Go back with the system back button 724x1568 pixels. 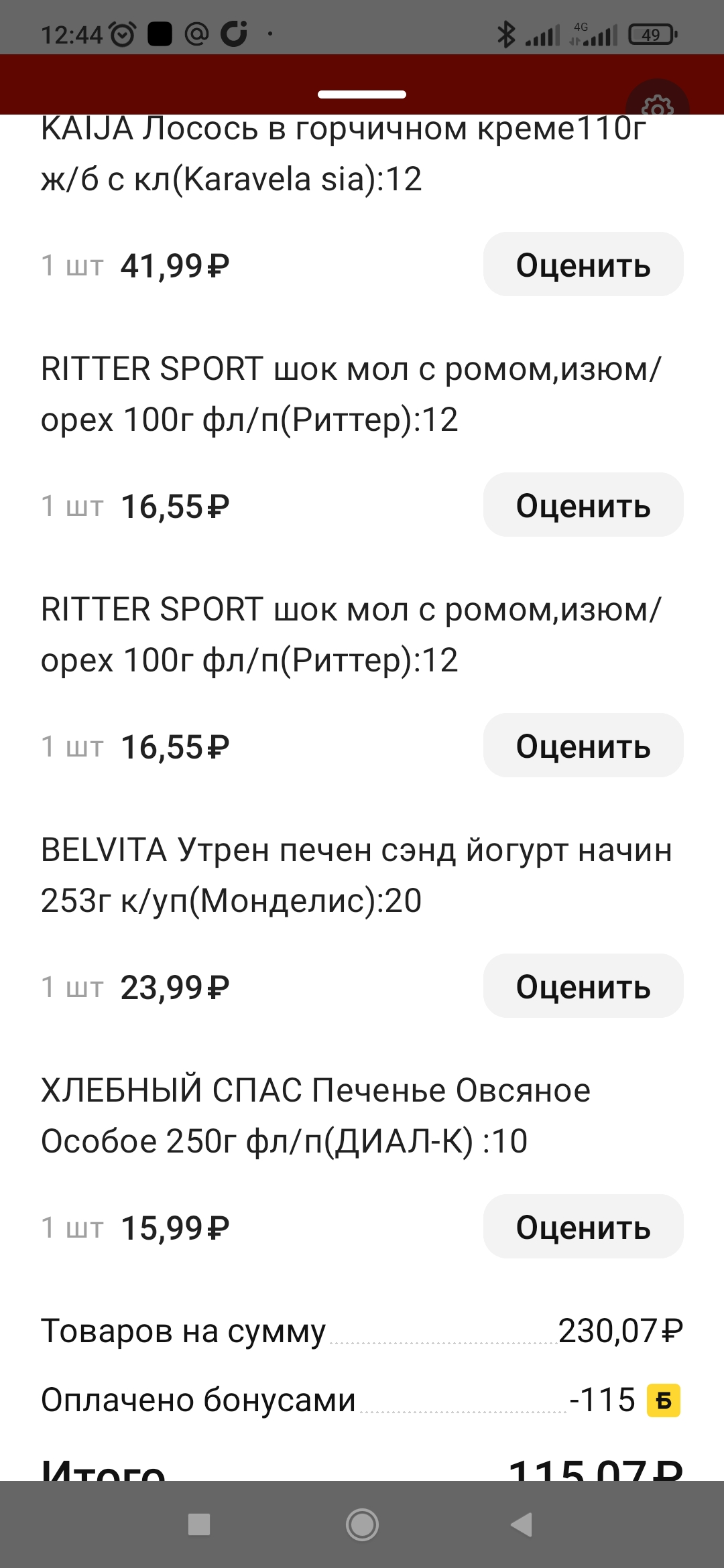522,1524
